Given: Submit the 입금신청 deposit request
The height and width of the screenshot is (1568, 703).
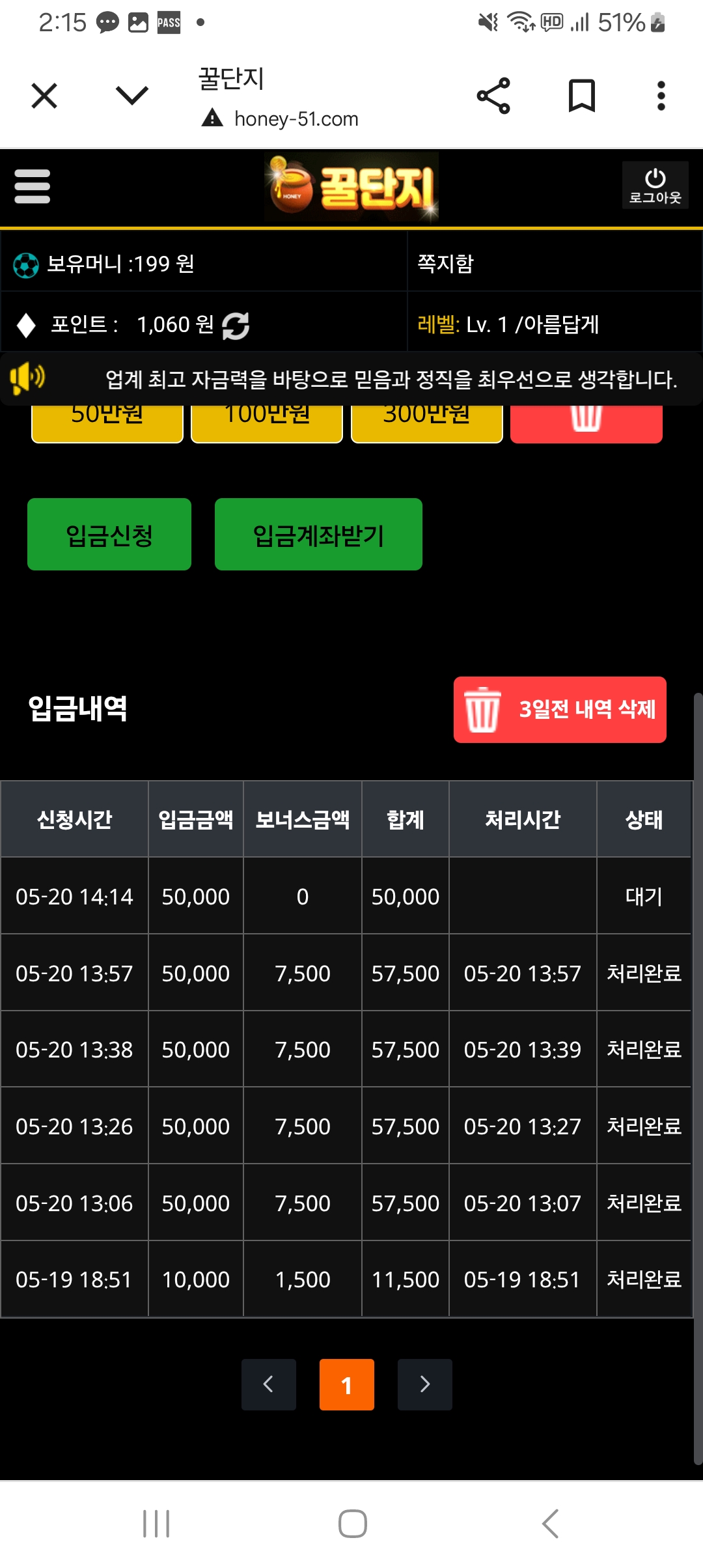Looking at the screenshot, I should pyautogui.click(x=109, y=535).
